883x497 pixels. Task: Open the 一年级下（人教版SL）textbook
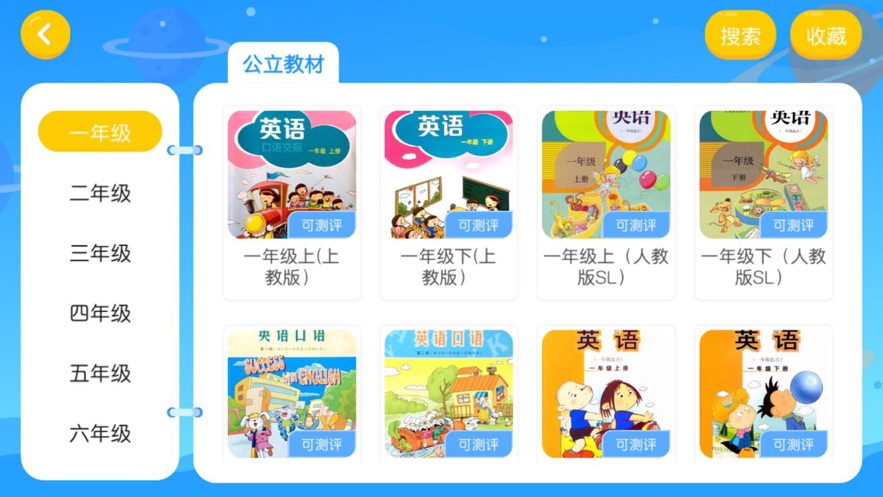[x=763, y=175]
